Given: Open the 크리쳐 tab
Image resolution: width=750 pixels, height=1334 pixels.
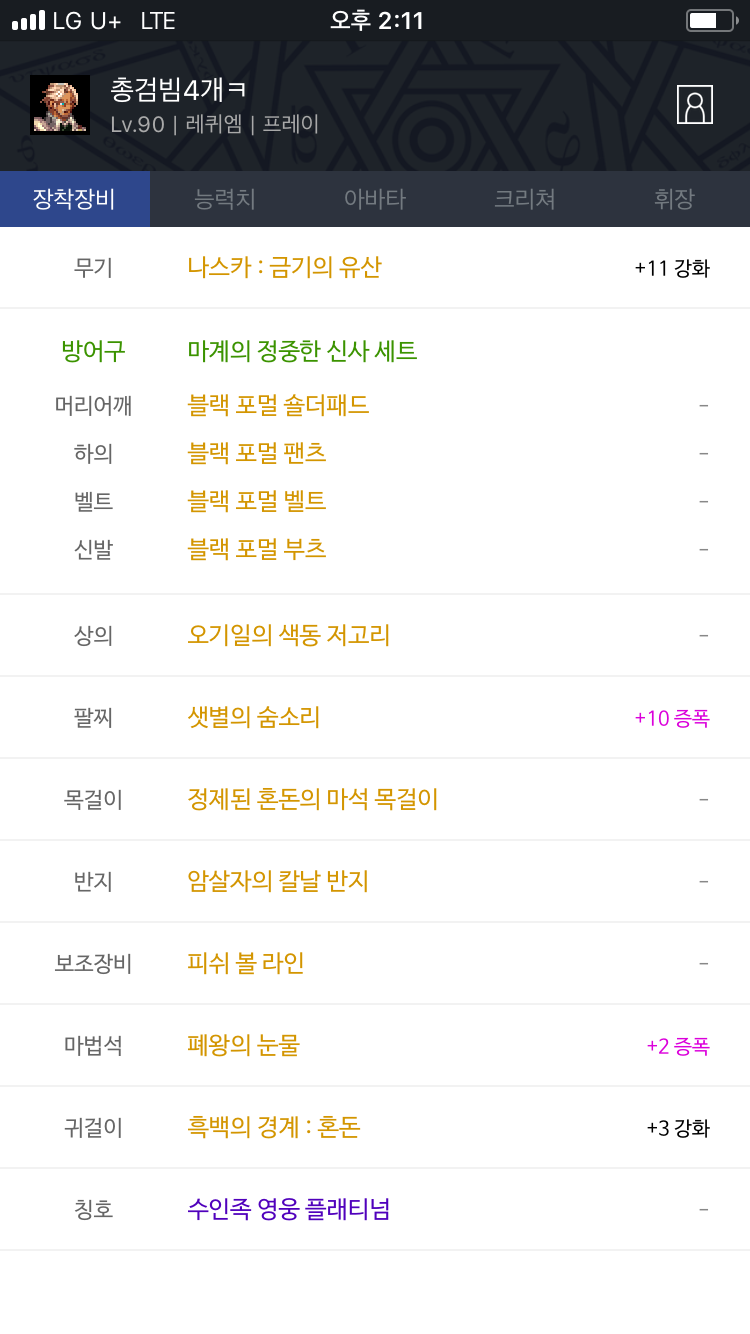Looking at the screenshot, I should [525, 199].
